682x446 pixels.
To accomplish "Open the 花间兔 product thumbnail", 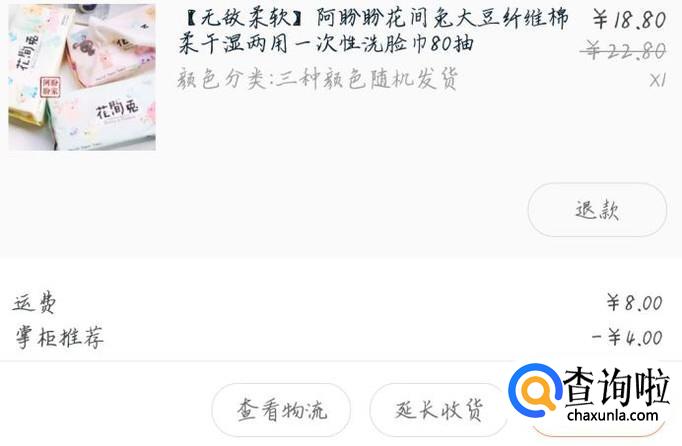I will pyautogui.click(x=82, y=77).
